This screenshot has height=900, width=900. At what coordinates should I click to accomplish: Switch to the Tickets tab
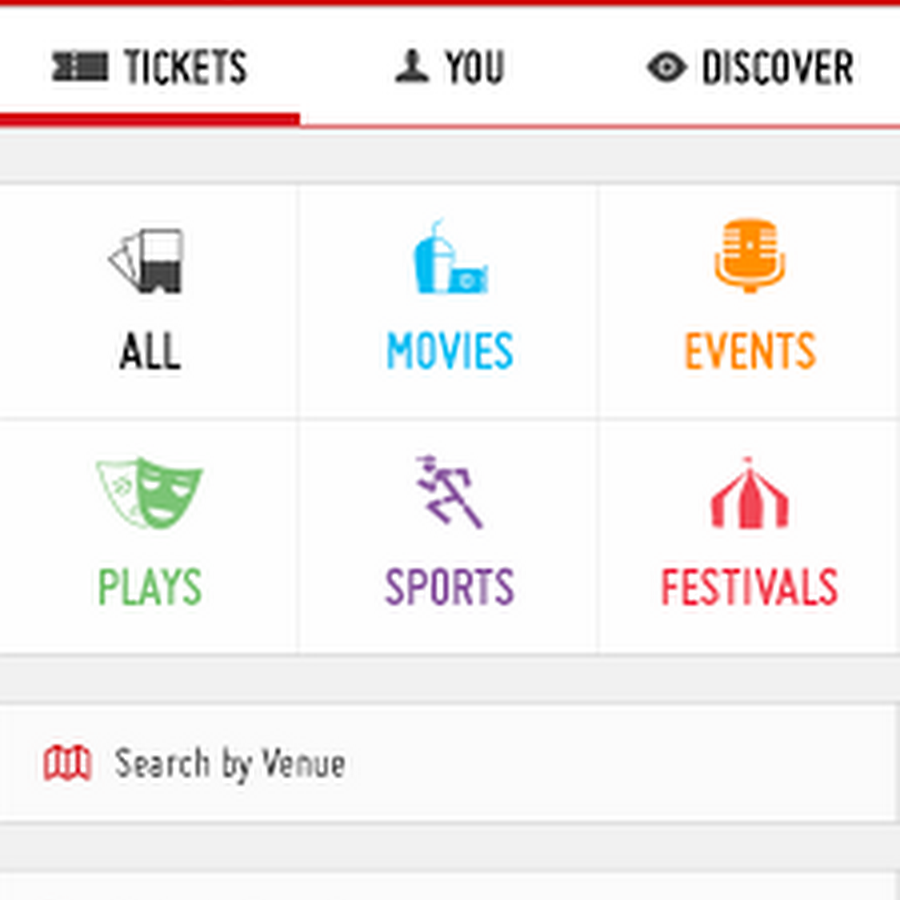[150, 68]
